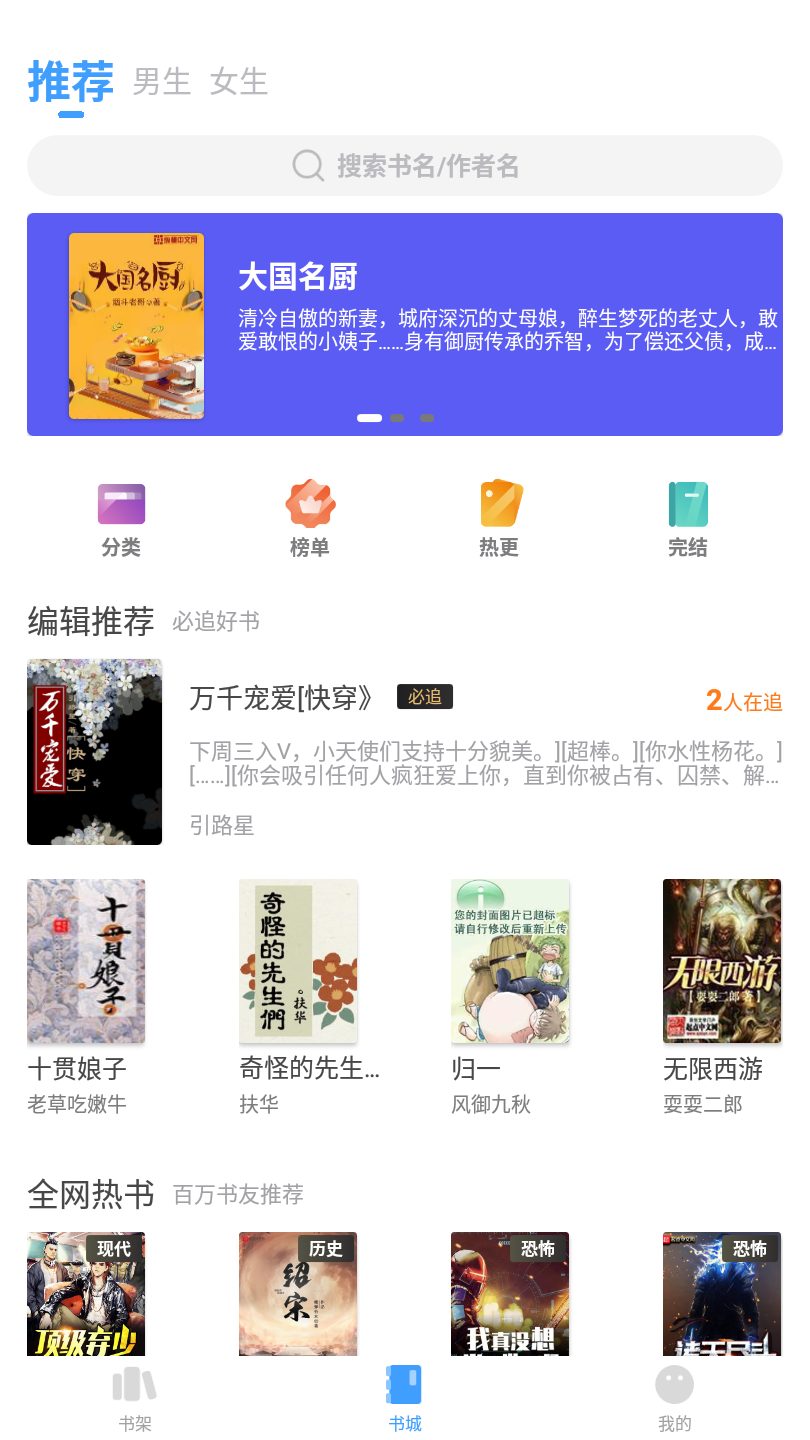Open the 大国名厨 banner
Viewport: 810px width, 1440px height.
(405, 324)
